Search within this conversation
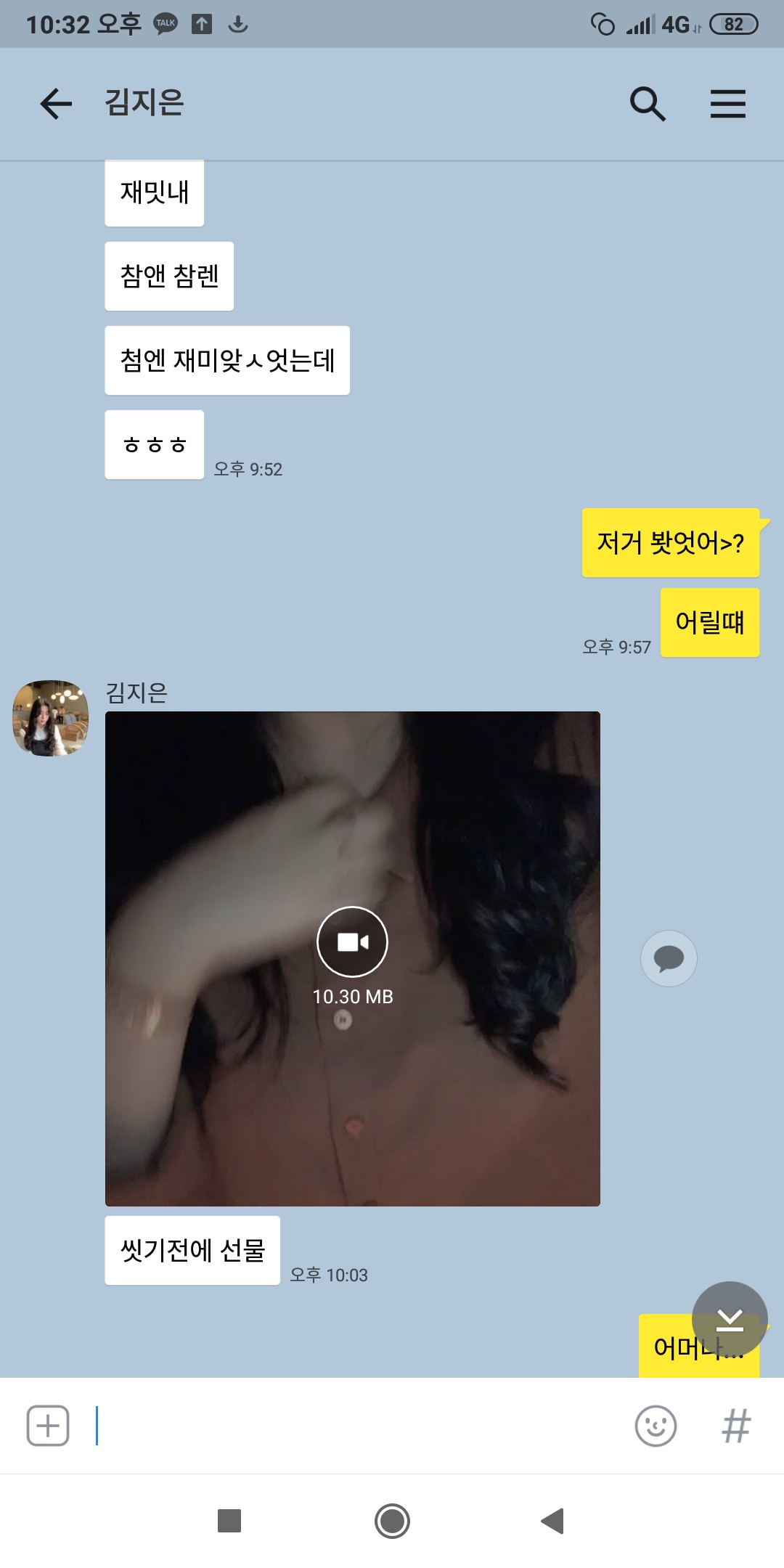Screen dimensions: 784x1568 coord(648,104)
